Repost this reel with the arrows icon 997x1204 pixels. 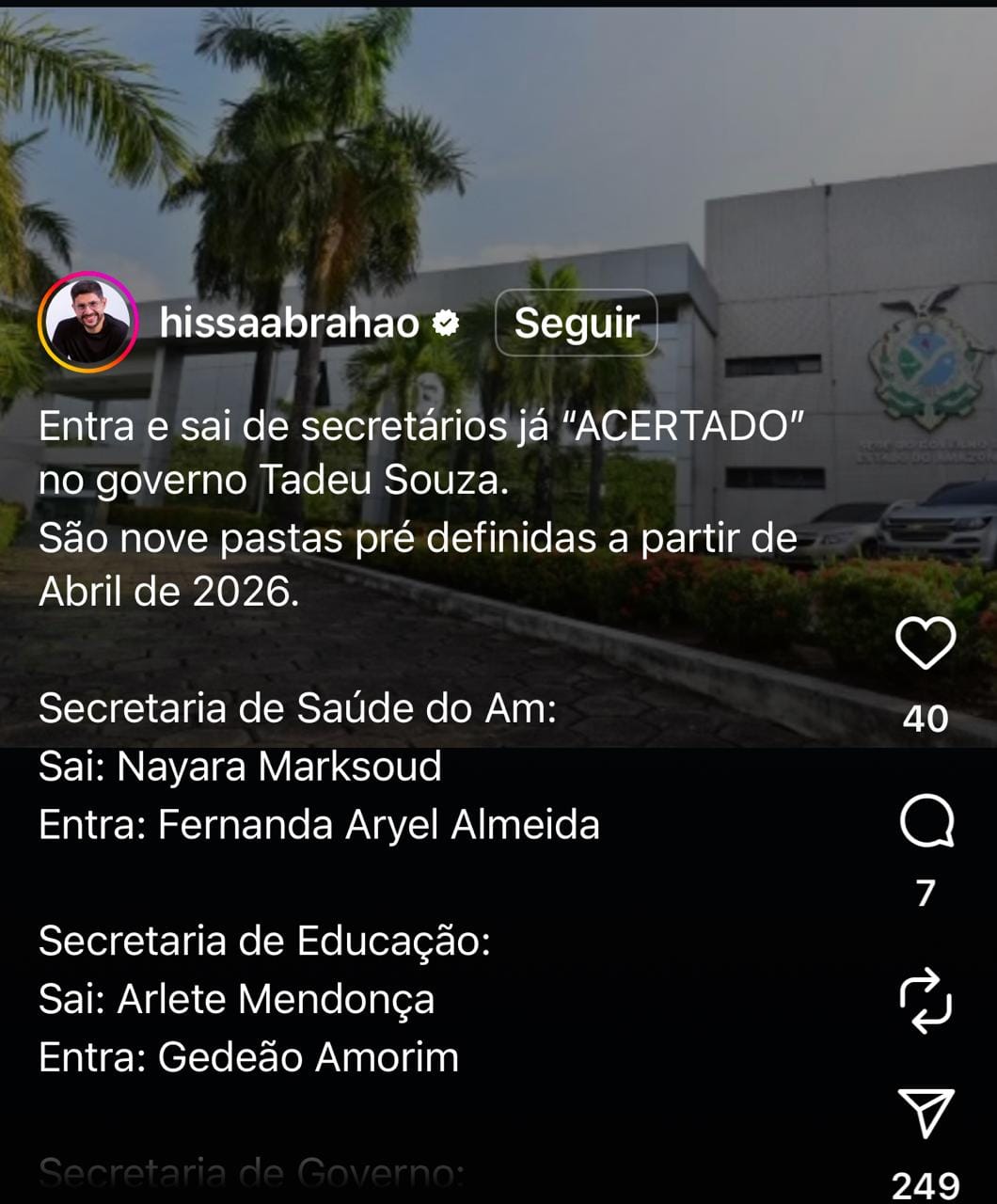tap(926, 1000)
